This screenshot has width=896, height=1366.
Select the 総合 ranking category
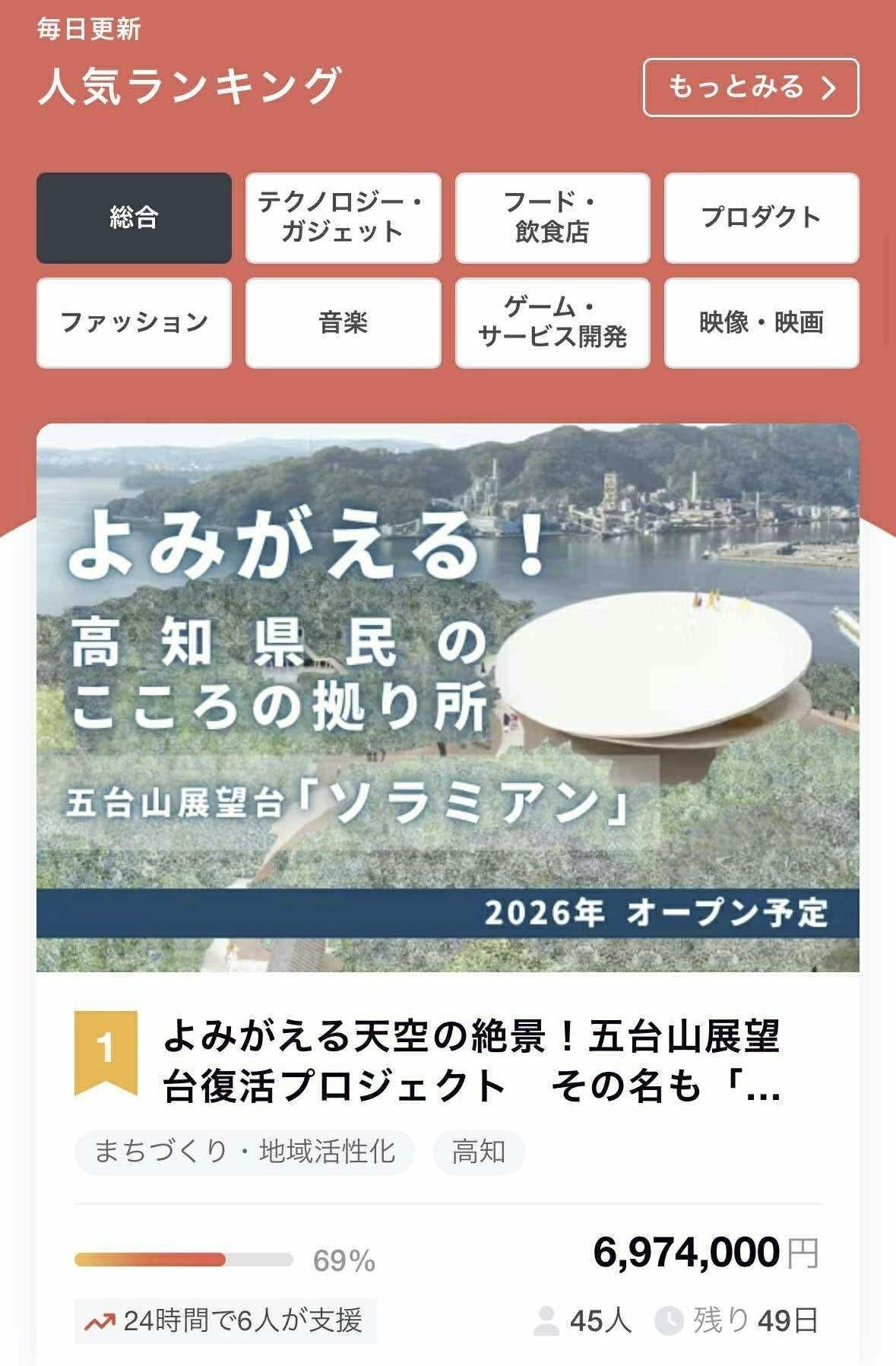[x=134, y=218]
